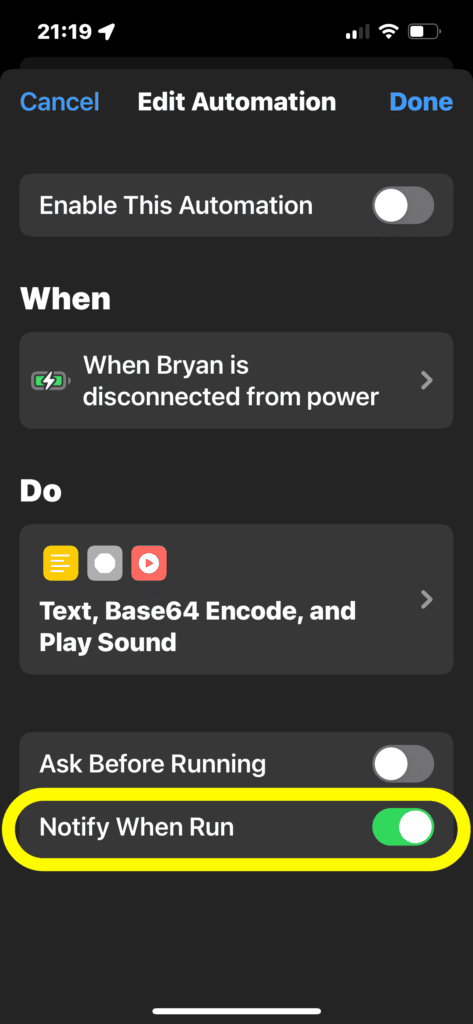Cancel editing the automation
The image size is (473, 1024).
59,102
